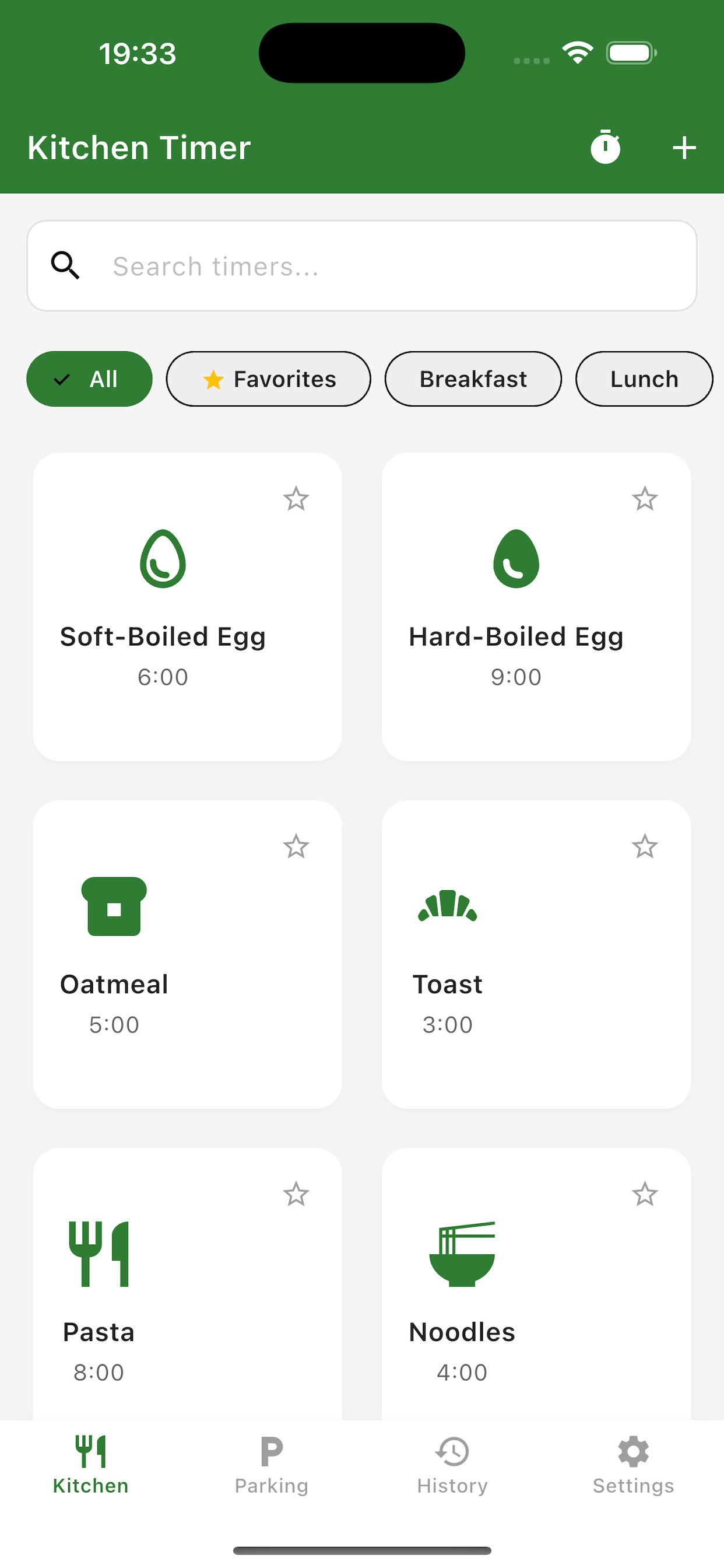Filter timers by Breakfast
The height and width of the screenshot is (1568, 724).
473,379
